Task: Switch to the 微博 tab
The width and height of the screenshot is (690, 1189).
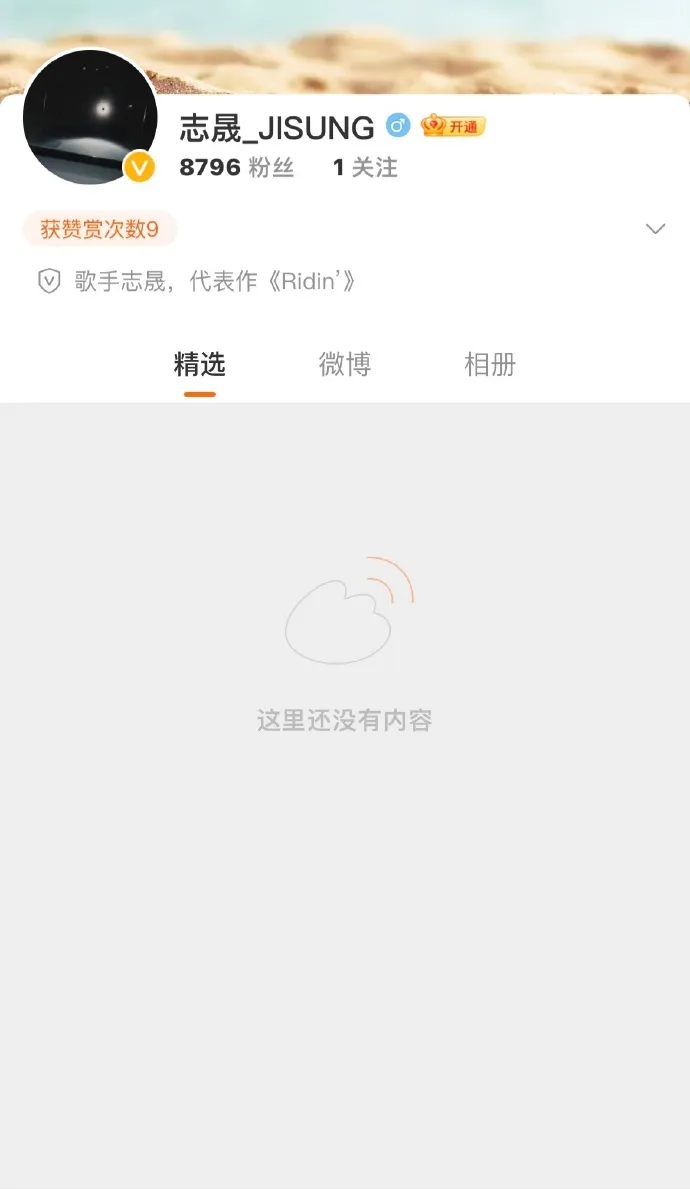Action: click(345, 365)
